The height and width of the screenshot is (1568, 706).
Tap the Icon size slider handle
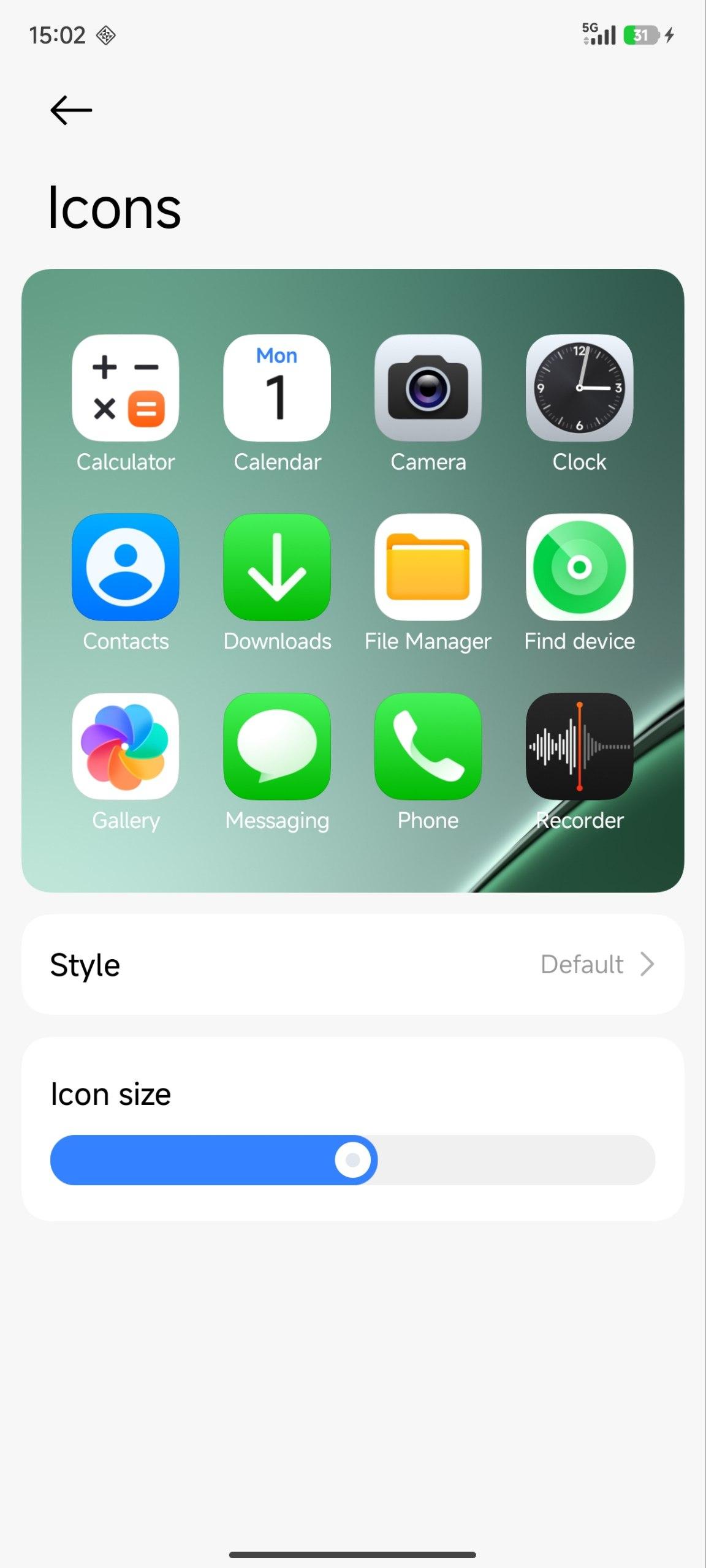352,1159
